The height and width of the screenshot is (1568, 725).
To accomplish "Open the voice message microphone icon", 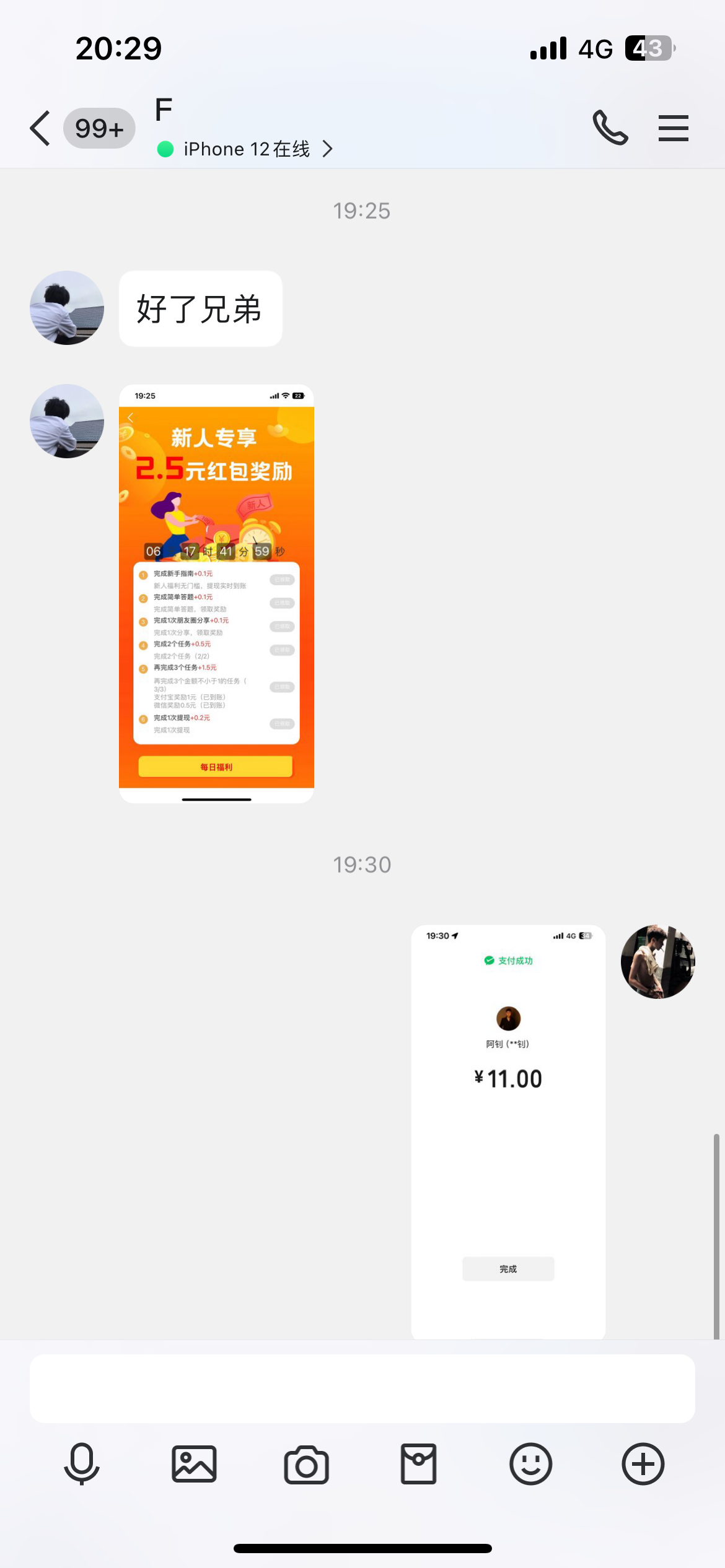I will point(82,1464).
